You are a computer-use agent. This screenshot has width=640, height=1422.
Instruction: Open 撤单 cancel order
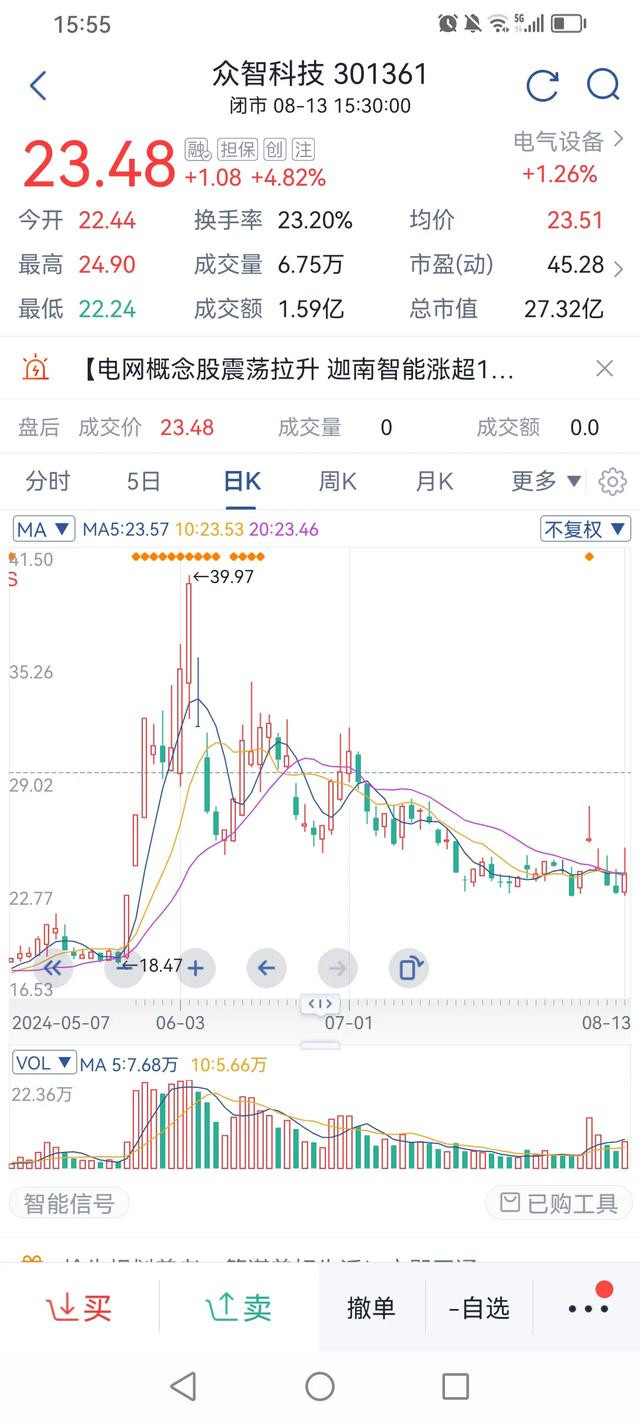[371, 1307]
